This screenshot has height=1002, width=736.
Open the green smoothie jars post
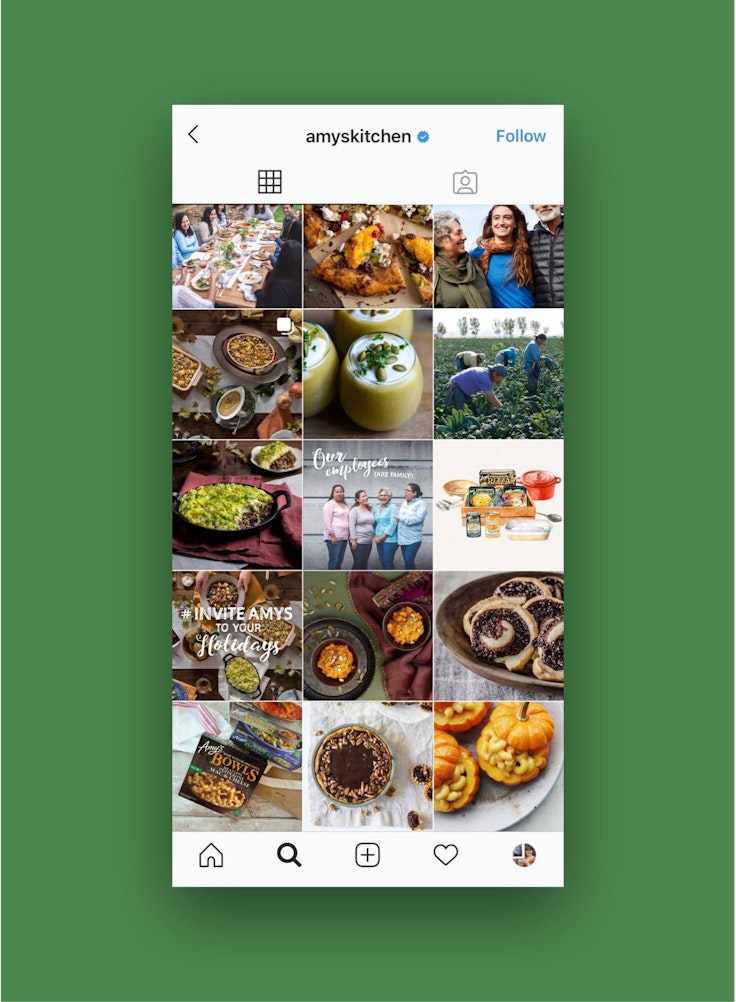368,374
